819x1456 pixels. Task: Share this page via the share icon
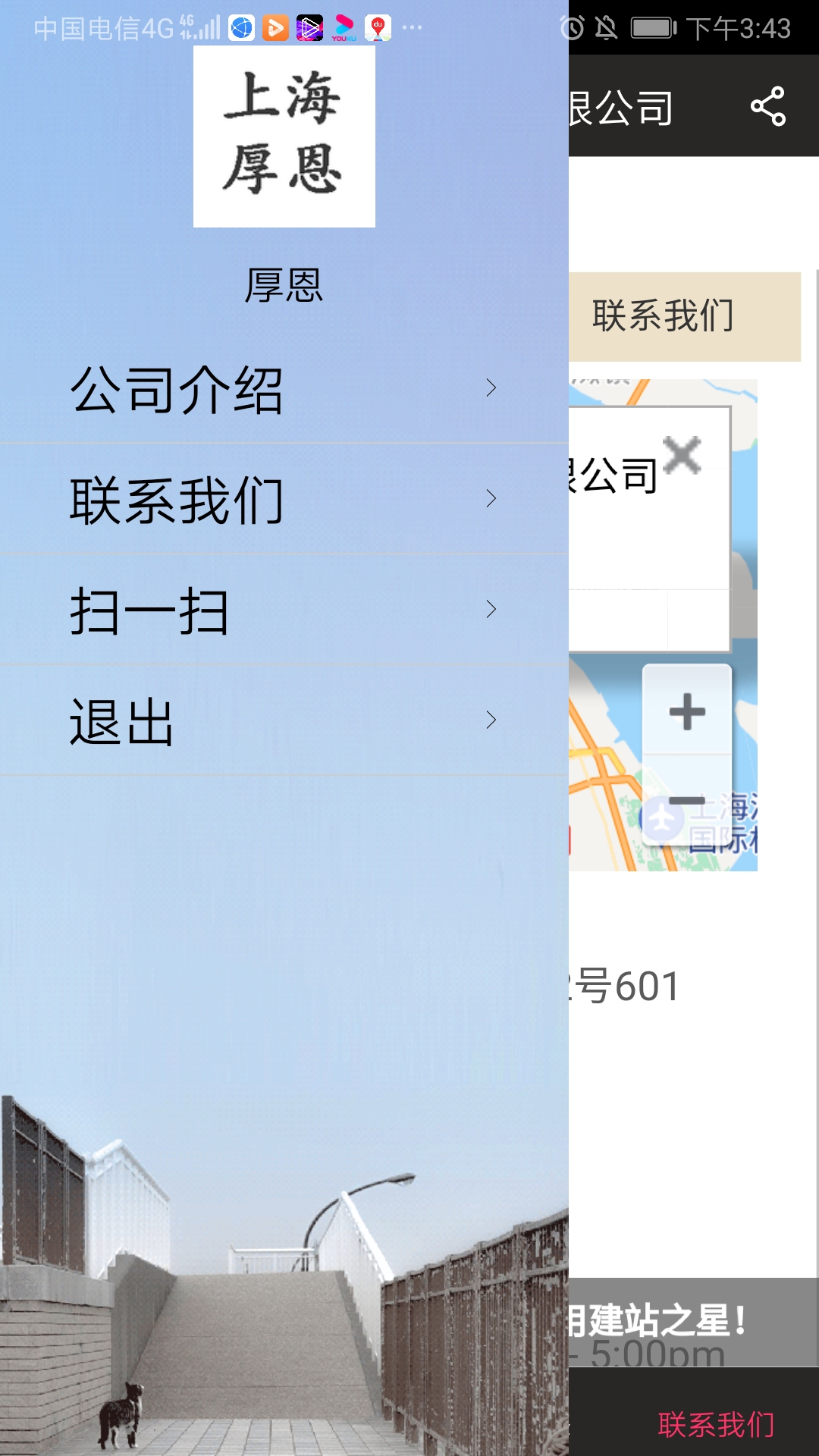point(767,107)
